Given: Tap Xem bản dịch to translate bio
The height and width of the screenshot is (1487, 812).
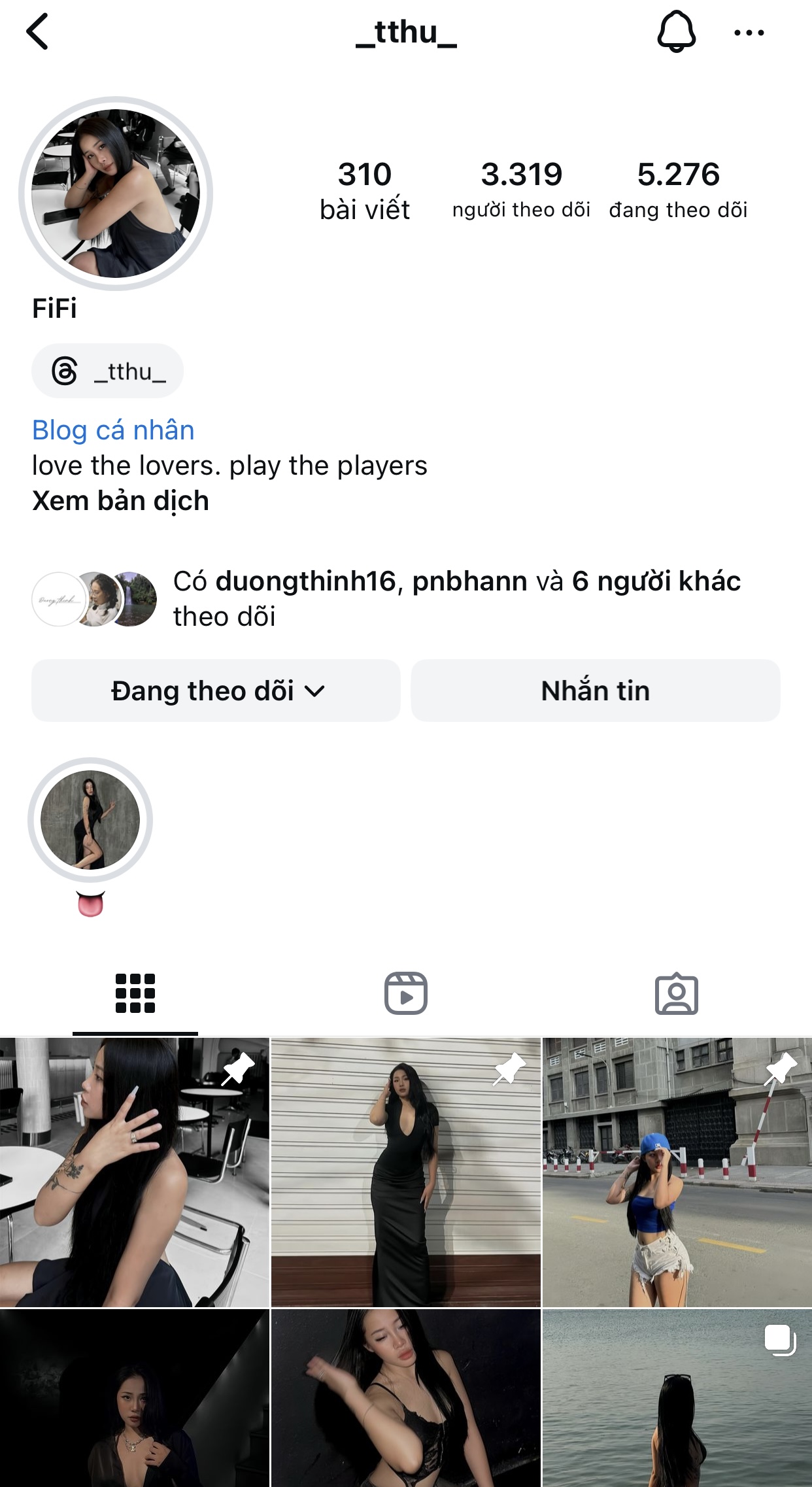Looking at the screenshot, I should tap(120, 501).
